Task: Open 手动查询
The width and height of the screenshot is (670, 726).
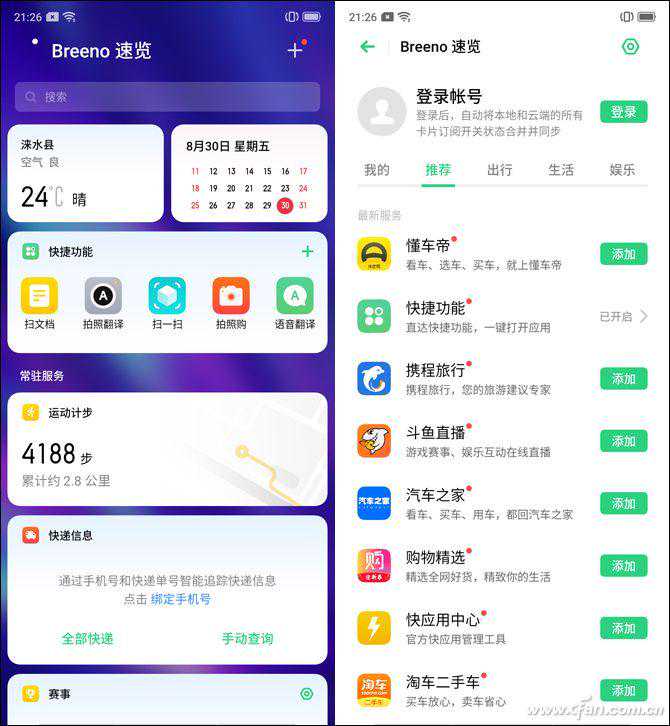Action: pos(247,638)
